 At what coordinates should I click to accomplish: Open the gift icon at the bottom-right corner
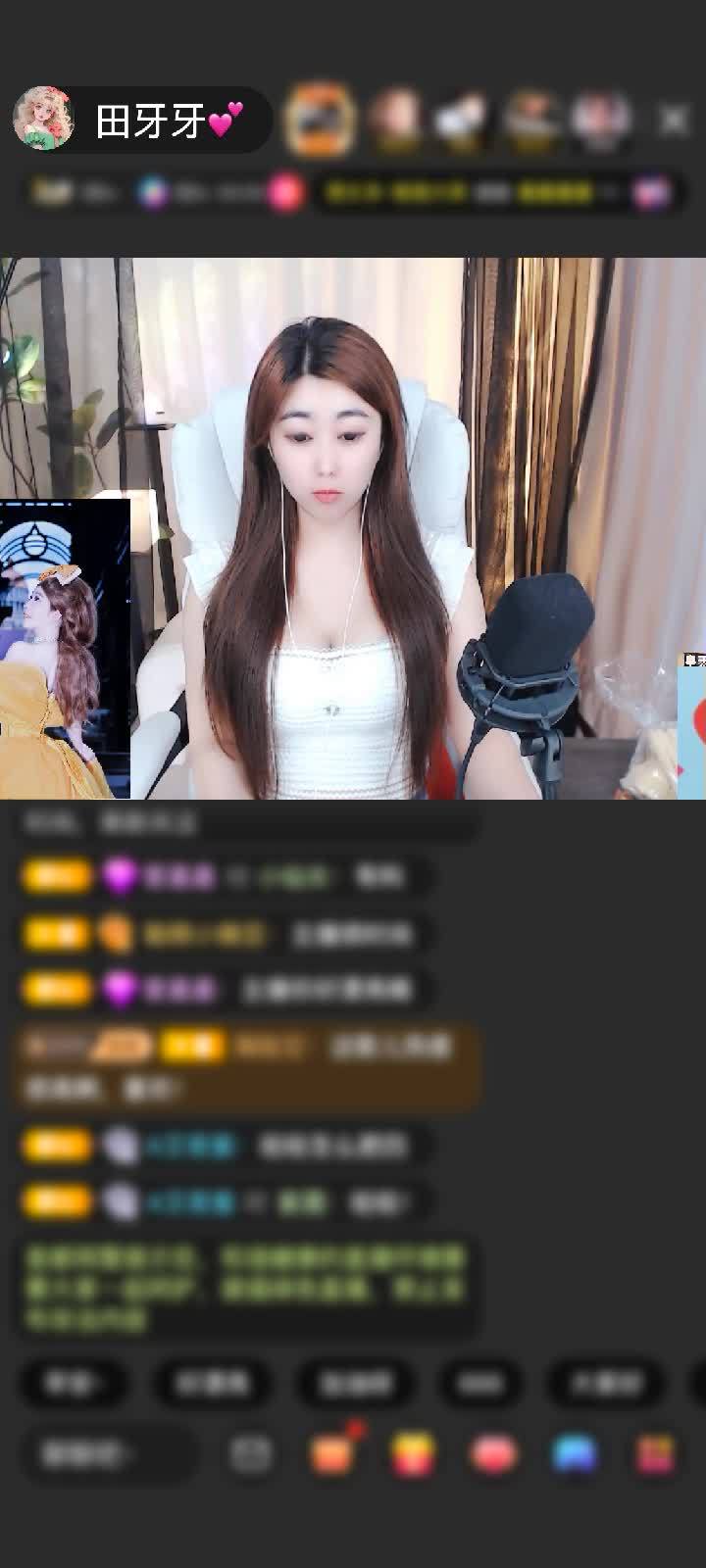655,1453
